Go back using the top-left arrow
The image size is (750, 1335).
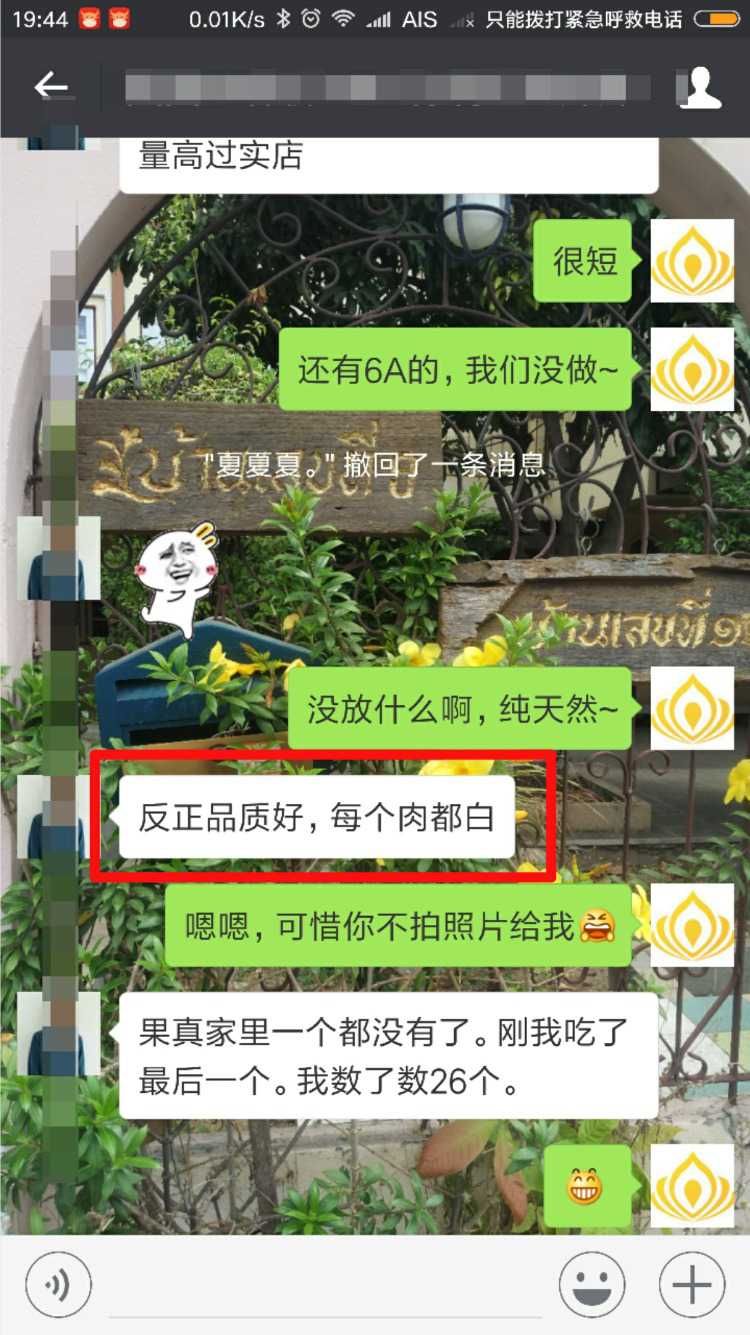(50, 87)
